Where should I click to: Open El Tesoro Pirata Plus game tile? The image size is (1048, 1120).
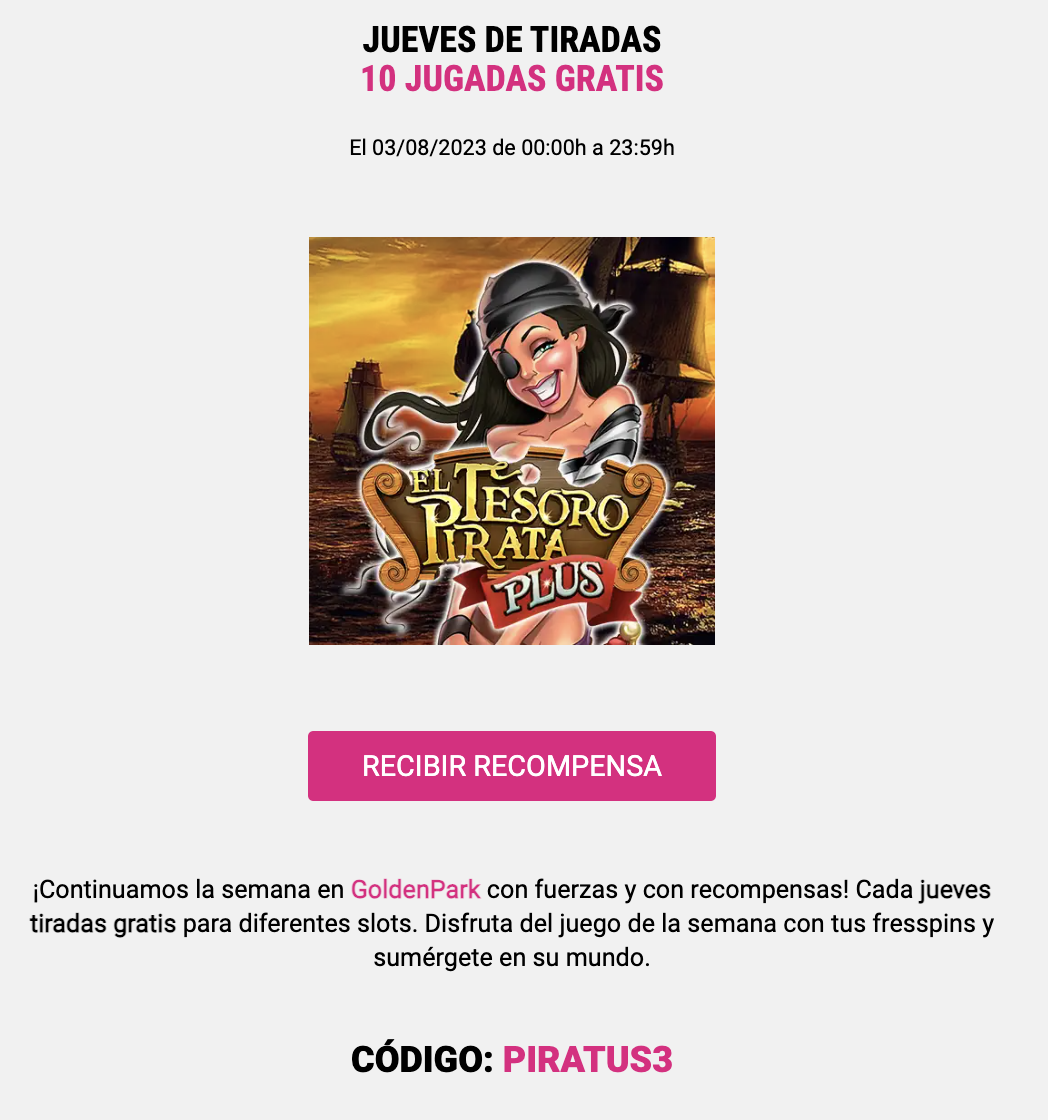coord(511,441)
